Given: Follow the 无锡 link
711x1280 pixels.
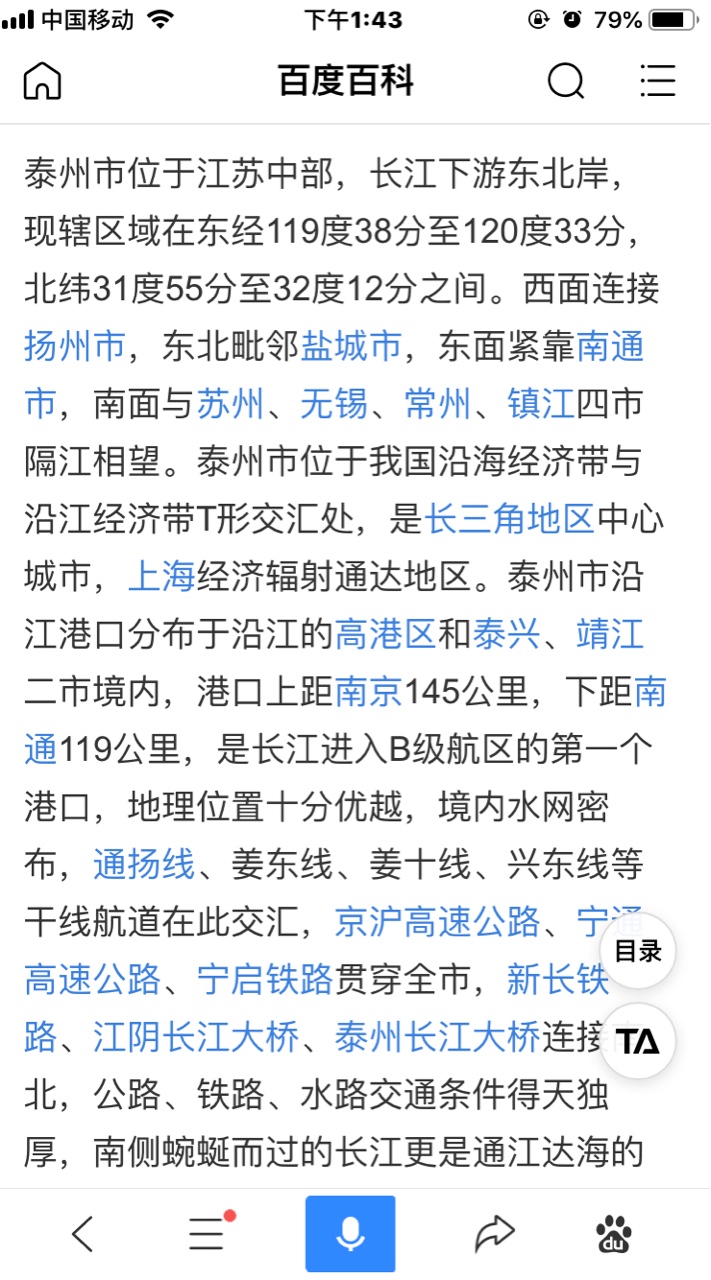Looking at the screenshot, I should tap(334, 405).
